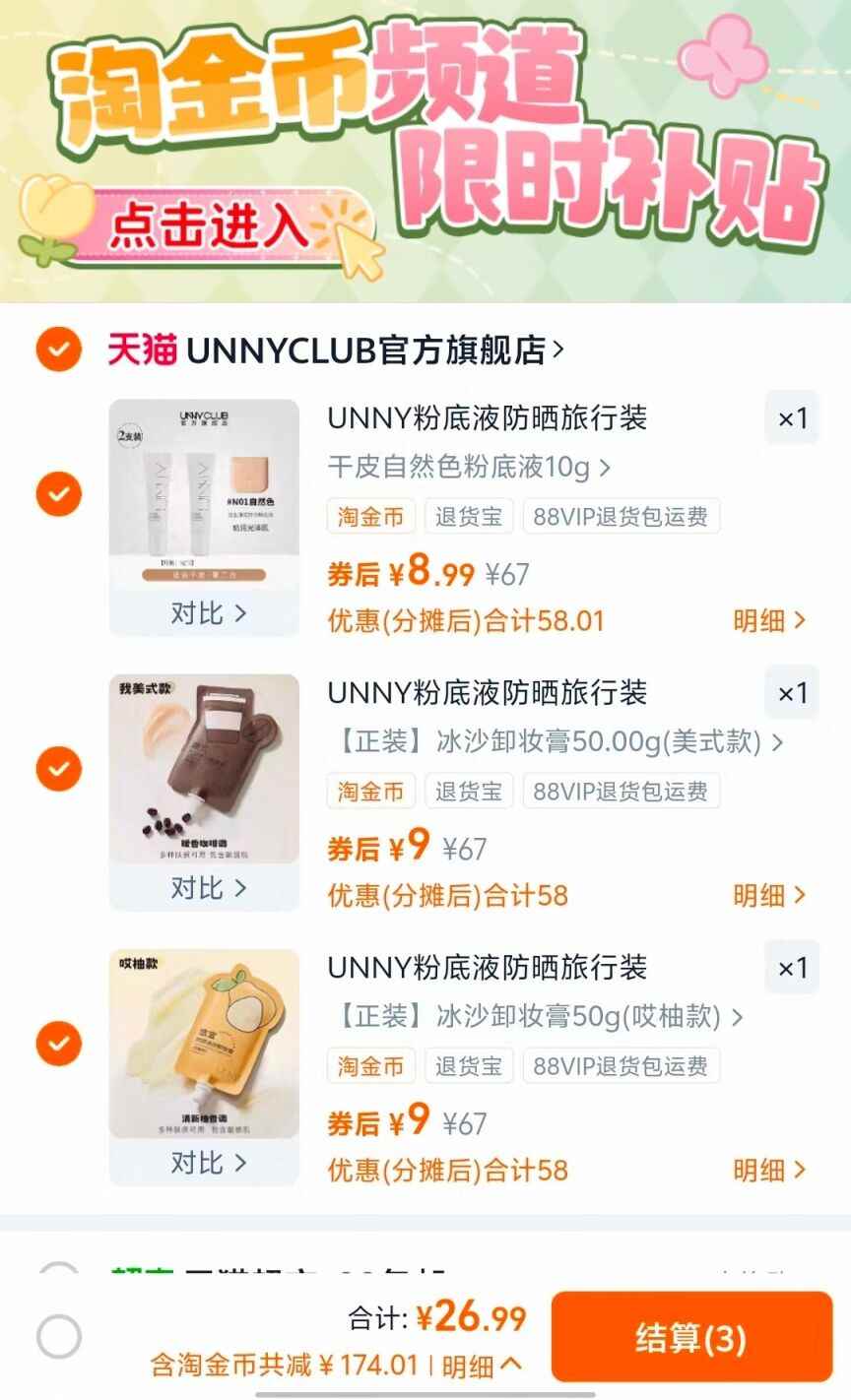
Task: Change the 干皮自然色粉底液10g variant
Action: pyautogui.click(x=469, y=467)
